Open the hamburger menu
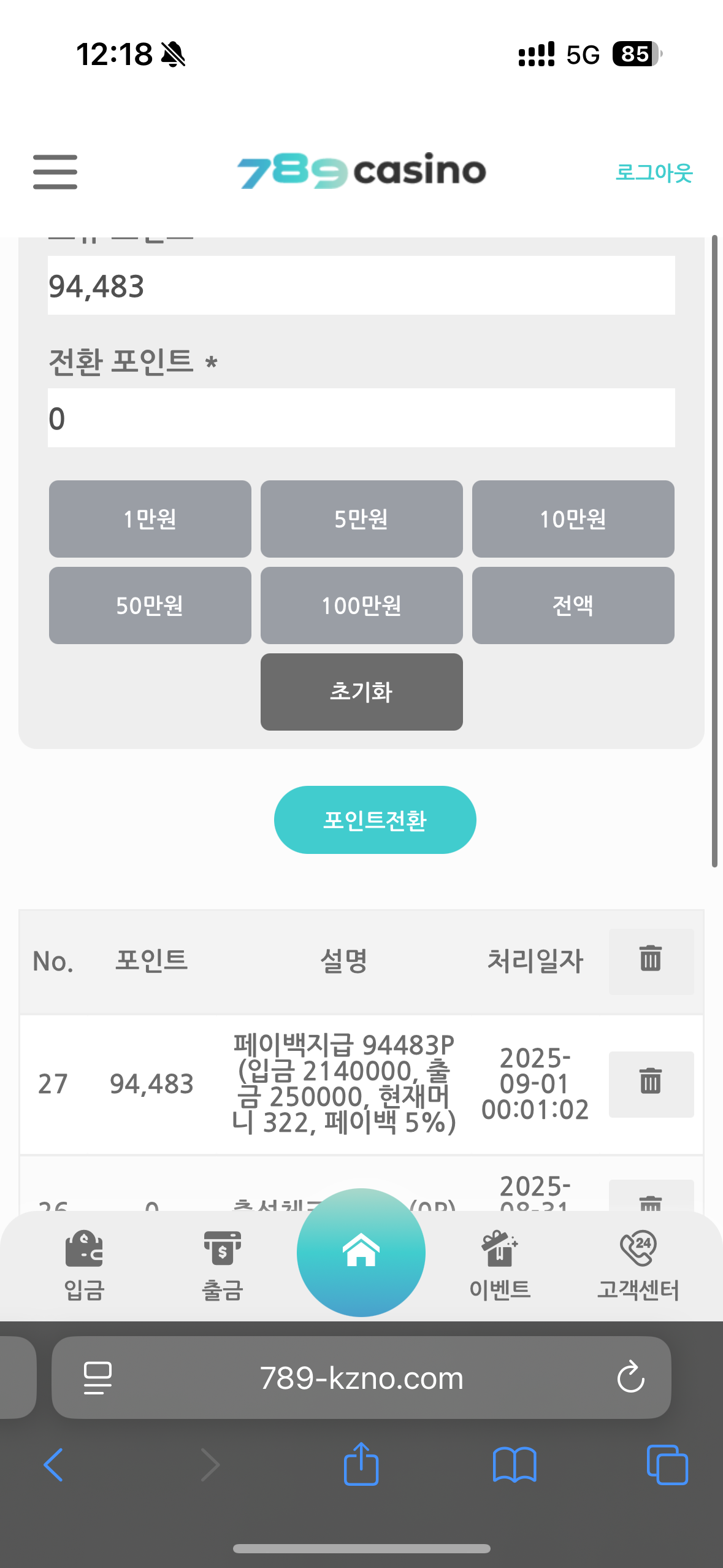Viewport: 723px width, 1568px height. [55, 172]
